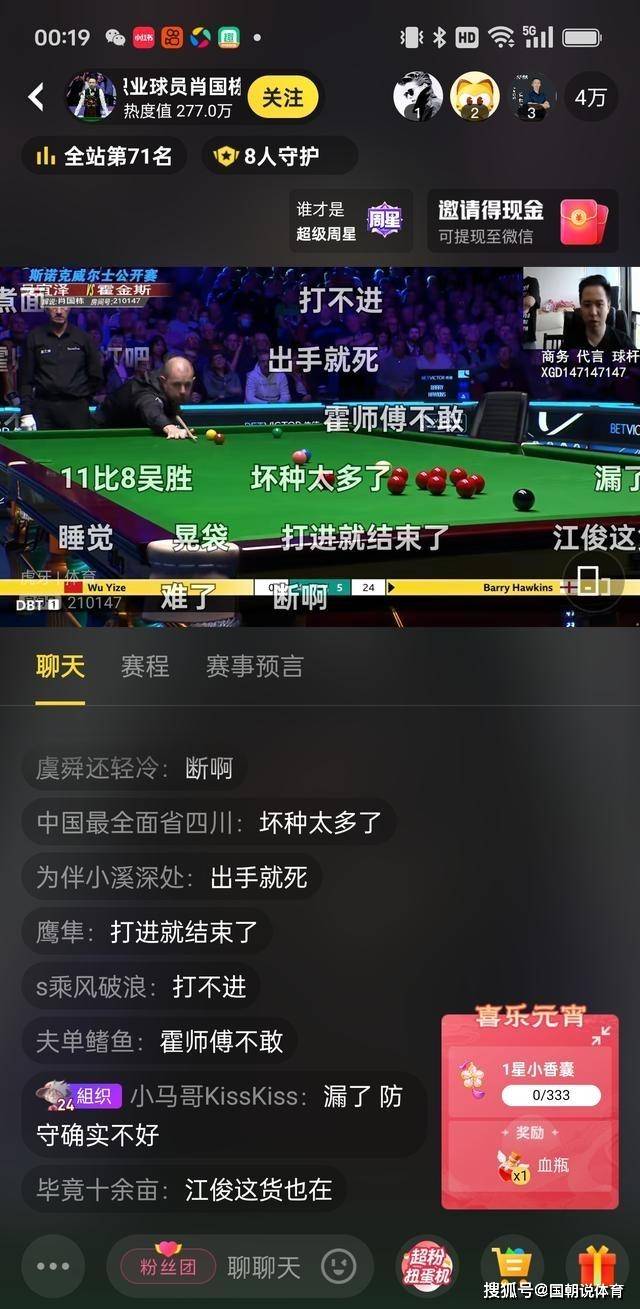Rotate video to fullscreen landscape
This screenshot has height=1309, width=640.
[592, 579]
